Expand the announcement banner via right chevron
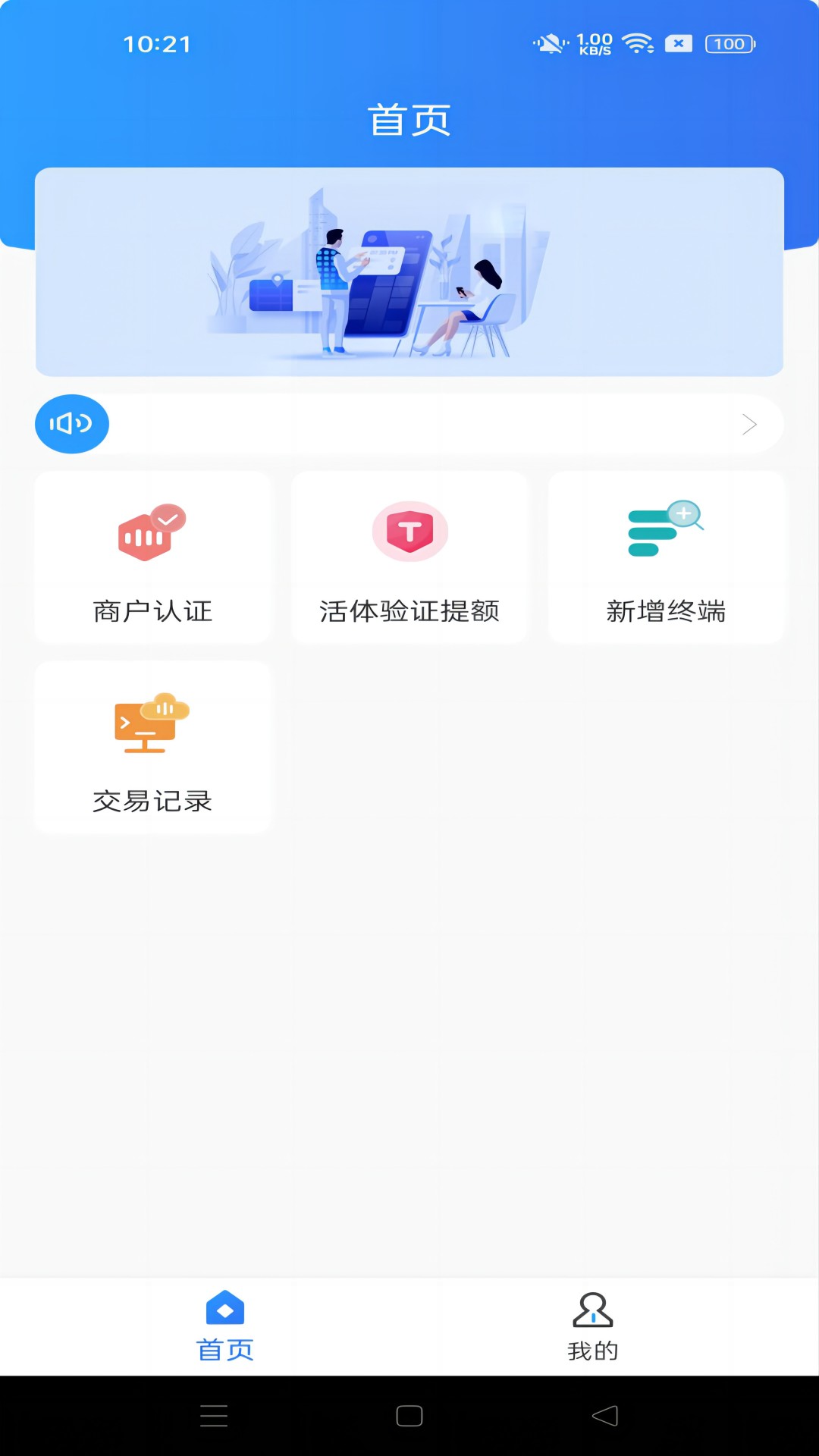Screen dimensions: 819x1456 (749, 424)
